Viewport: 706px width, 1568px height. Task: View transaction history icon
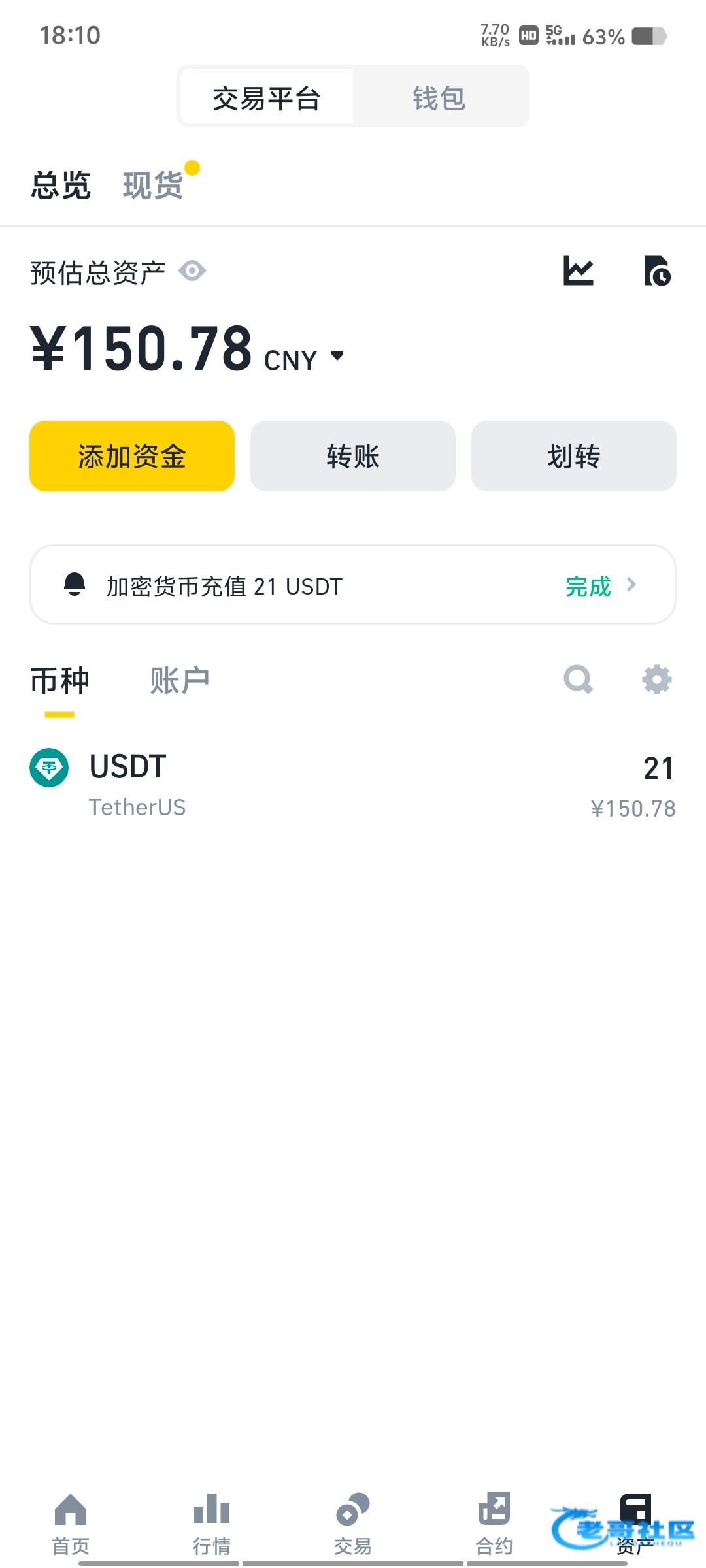(657, 271)
